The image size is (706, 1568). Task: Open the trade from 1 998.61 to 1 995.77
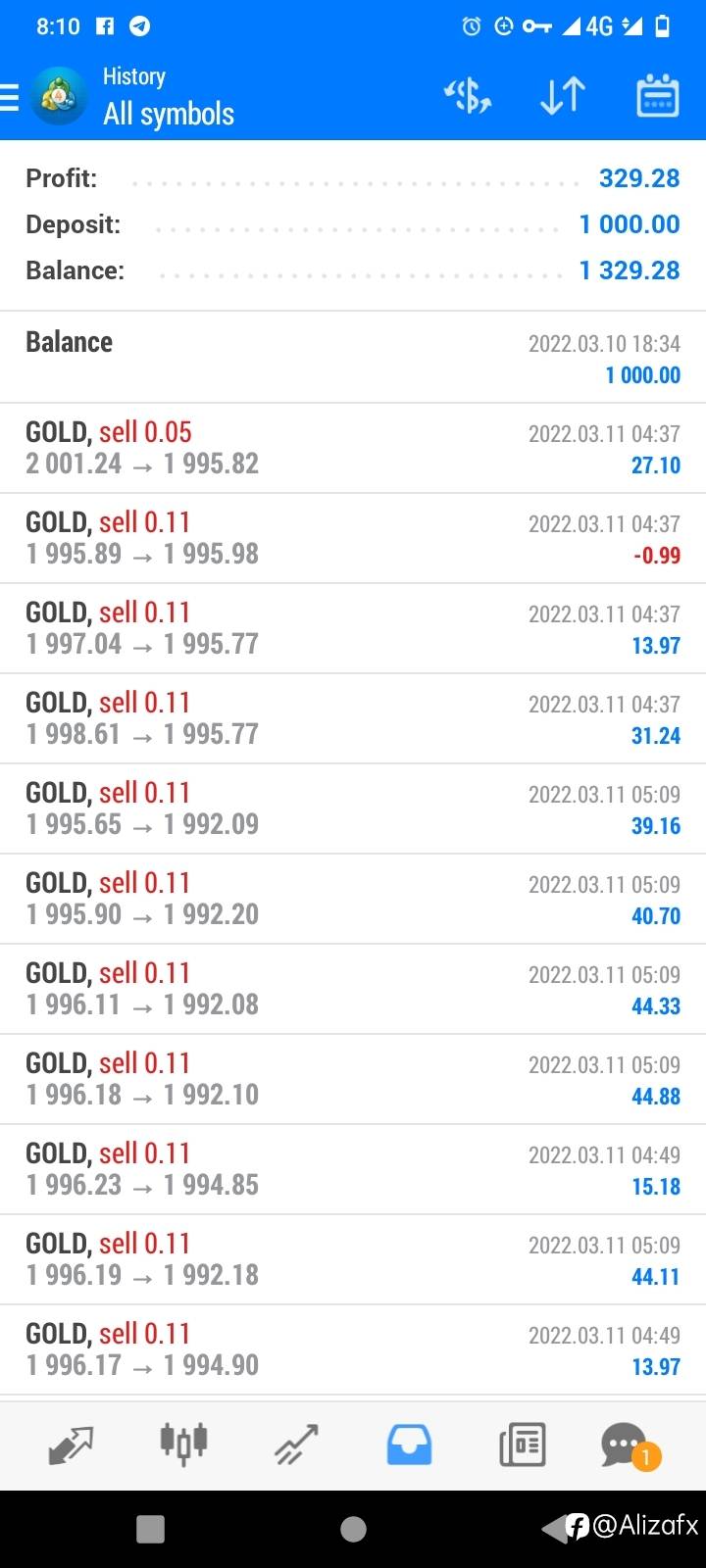(x=353, y=718)
